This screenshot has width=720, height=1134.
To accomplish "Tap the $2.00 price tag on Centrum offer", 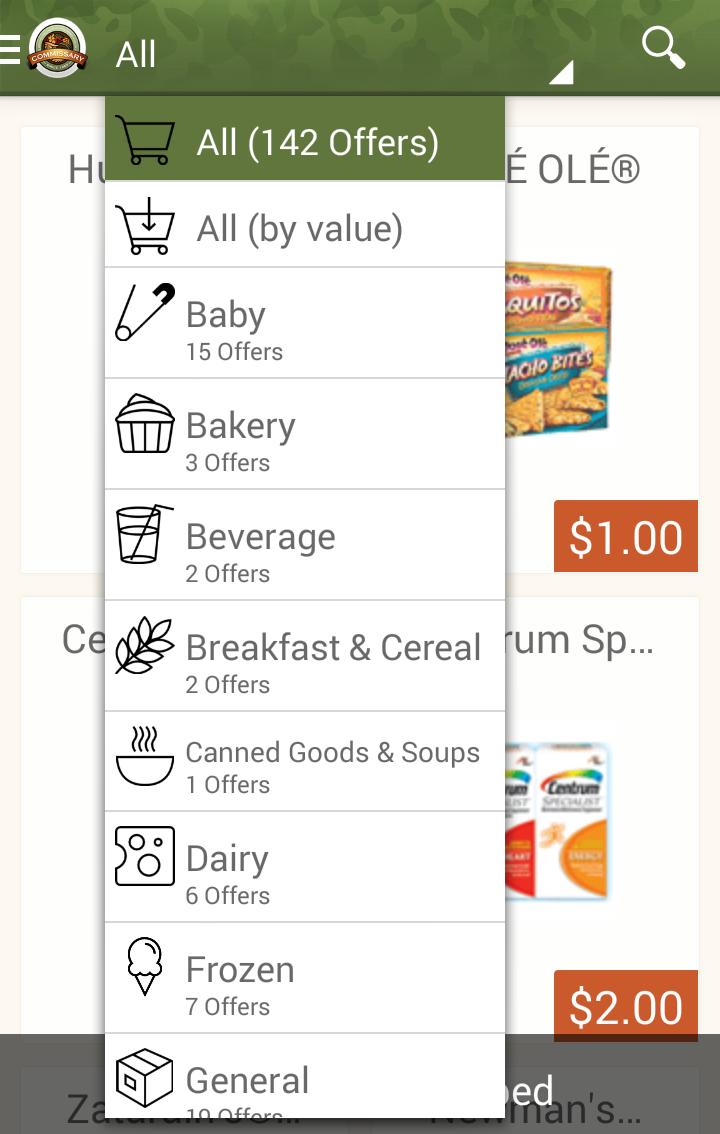I will (625, 1006).
